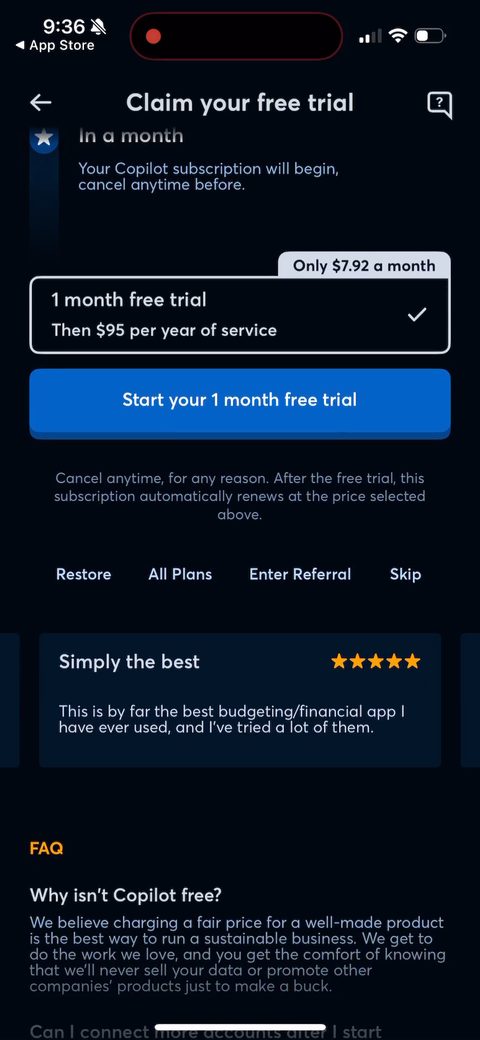Skip the free trial offer
The width and height of the screenshot is (480, 1040).
point(405,574)
